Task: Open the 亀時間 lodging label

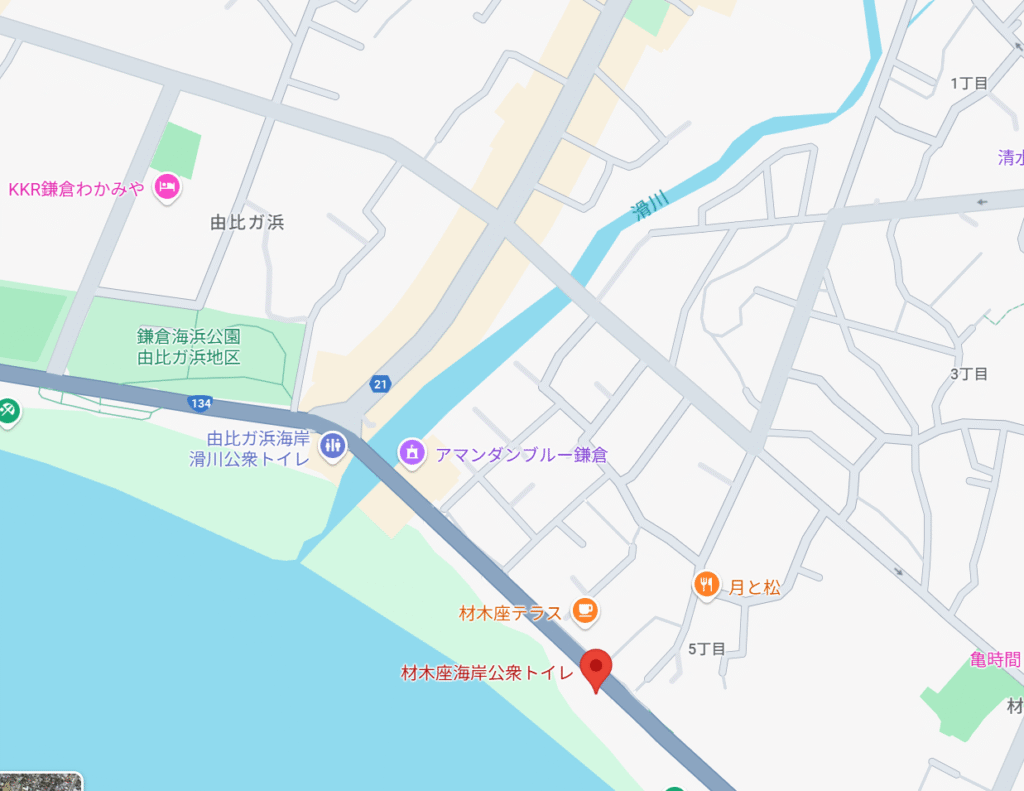Action: click(994, 659)
